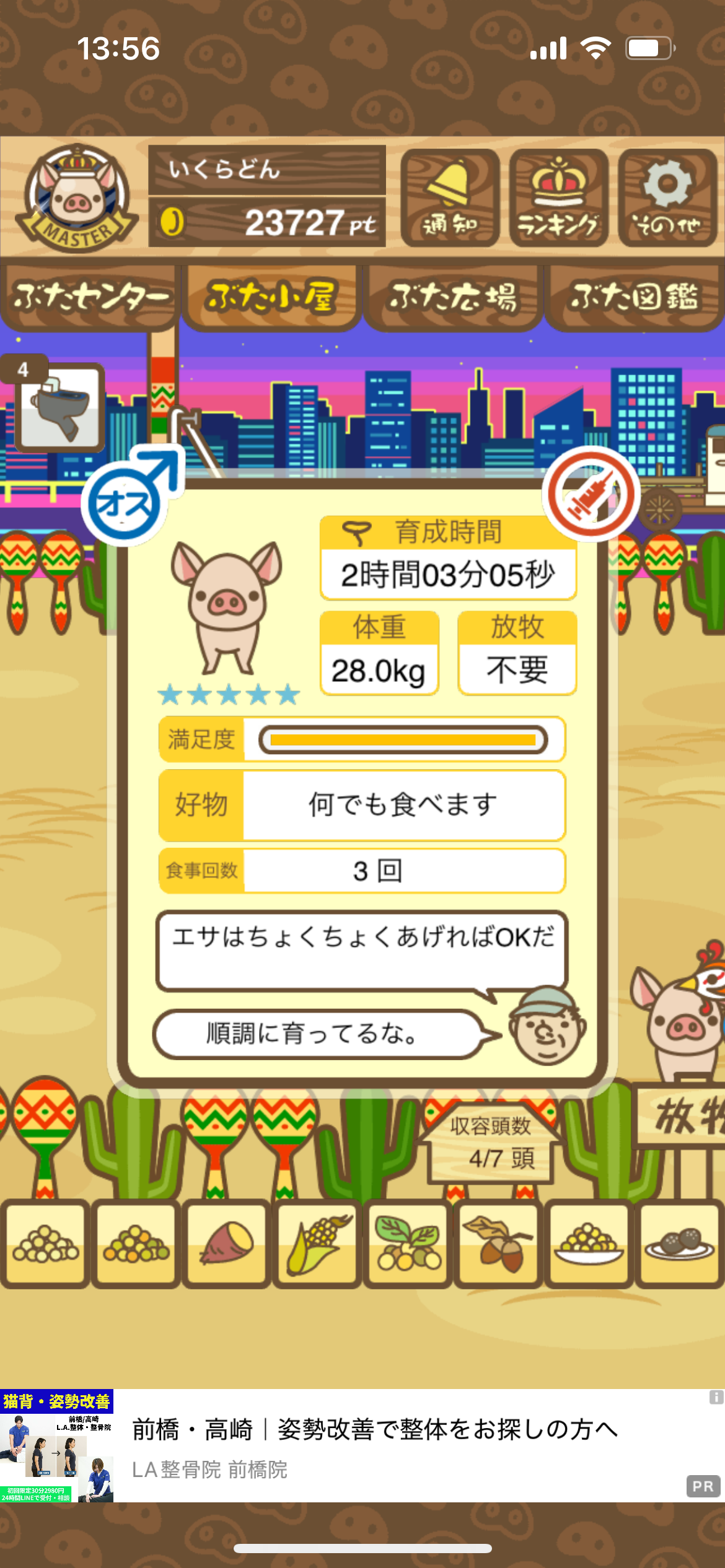Screen dimensions: 725x1568
Task: Switch to ぶたセンター tab
Action: (x=90, y=297)
